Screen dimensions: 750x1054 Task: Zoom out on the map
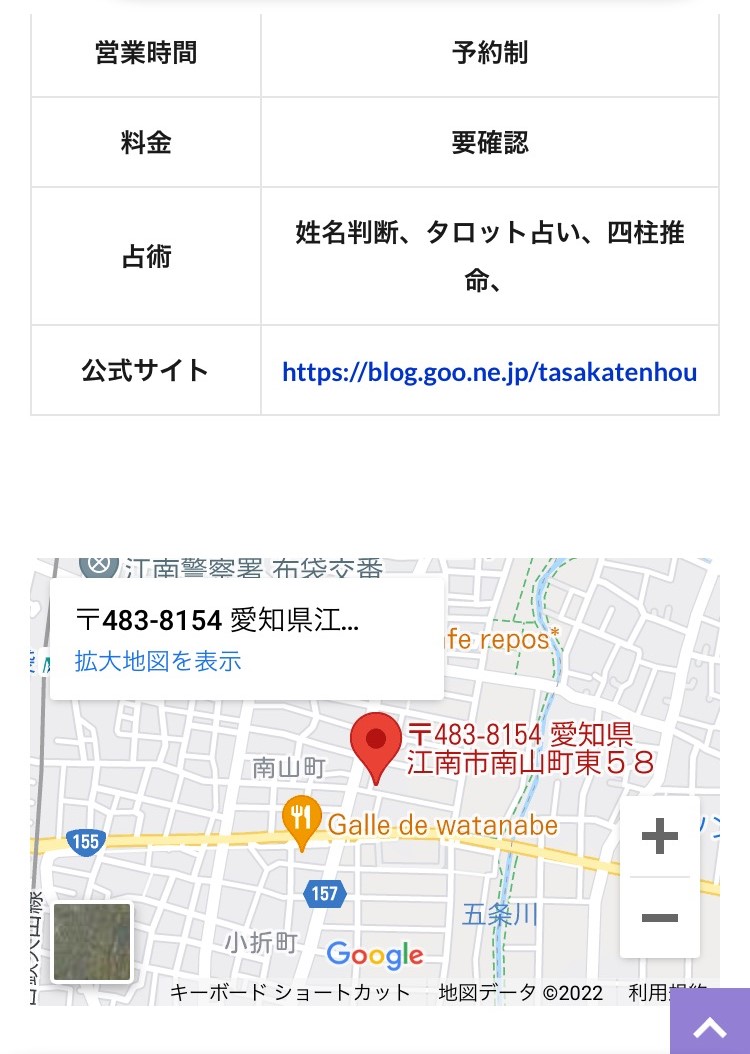pos(659,918)
